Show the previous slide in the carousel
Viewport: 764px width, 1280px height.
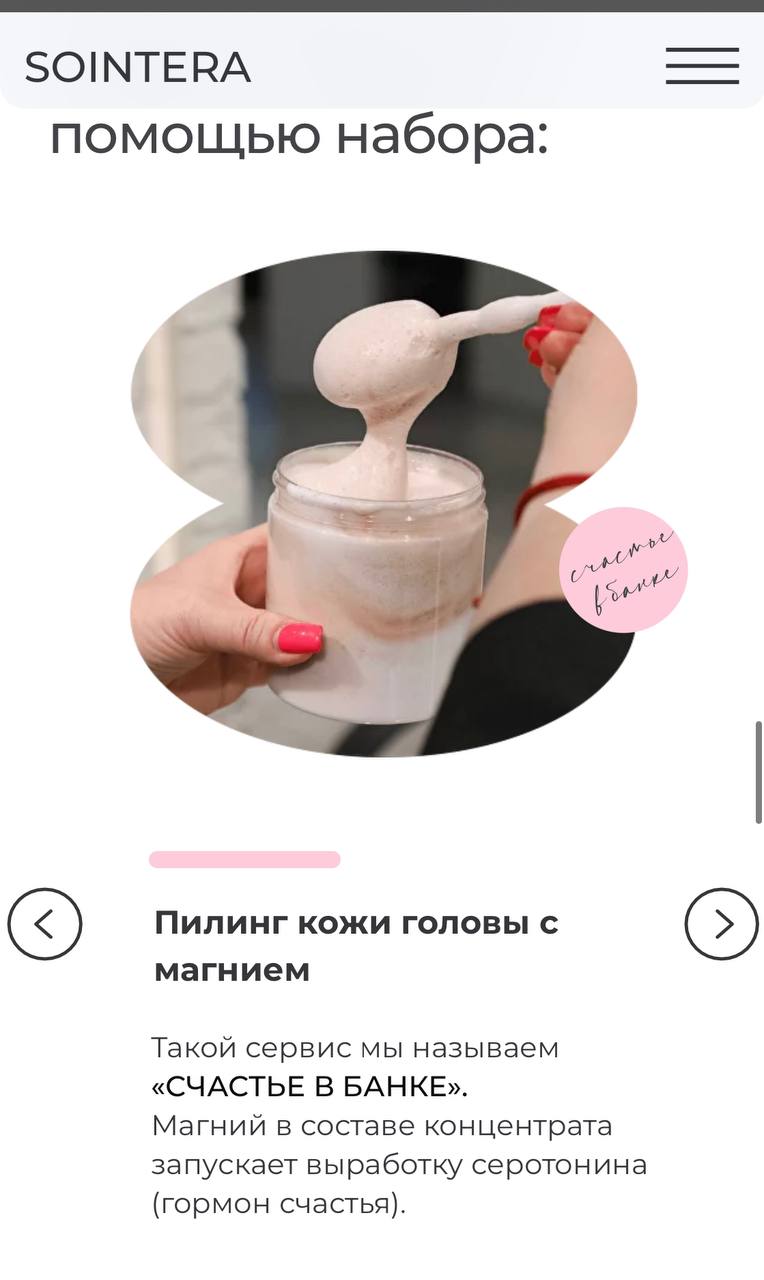coord(44,924)
